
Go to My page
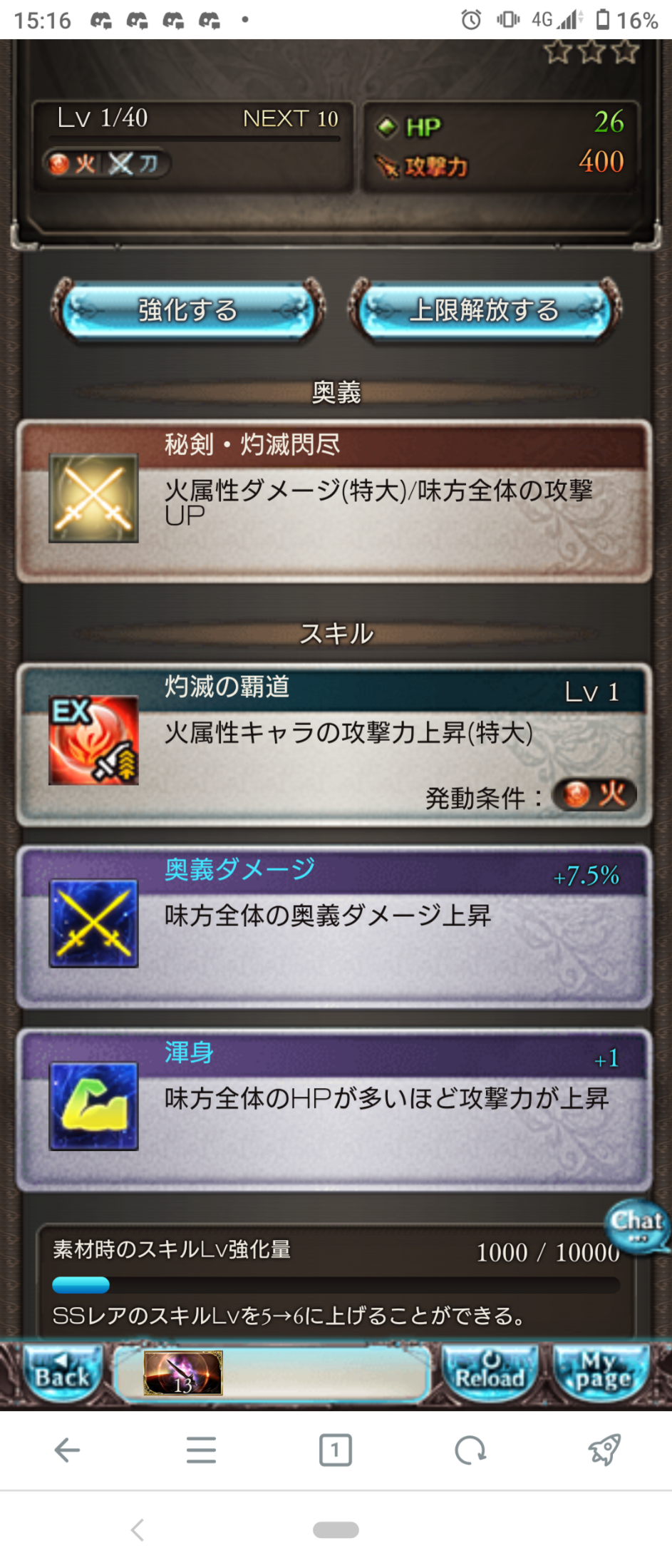tap(602, 1373)
